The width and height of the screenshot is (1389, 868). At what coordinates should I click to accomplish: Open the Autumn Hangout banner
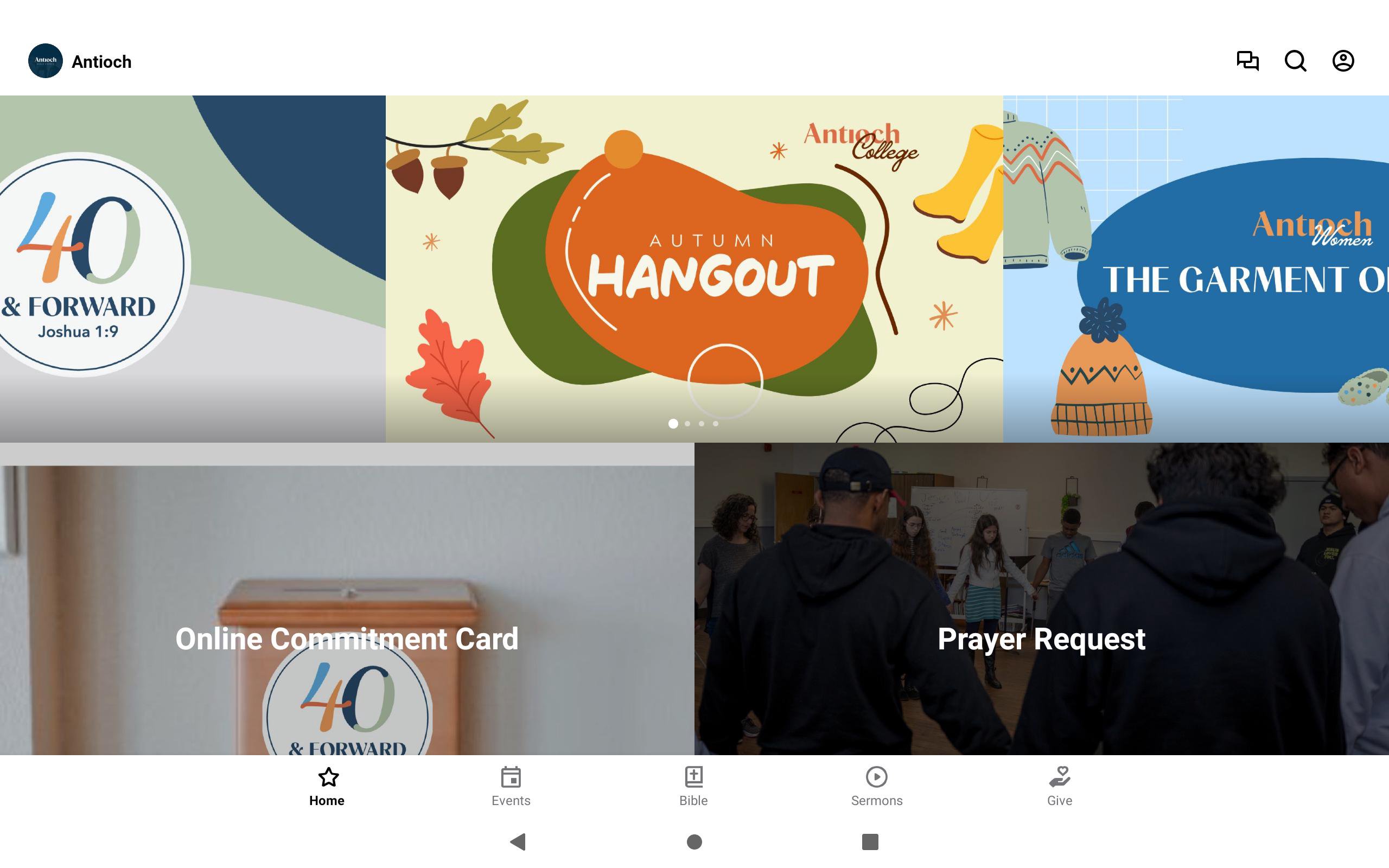pos(693,268)
